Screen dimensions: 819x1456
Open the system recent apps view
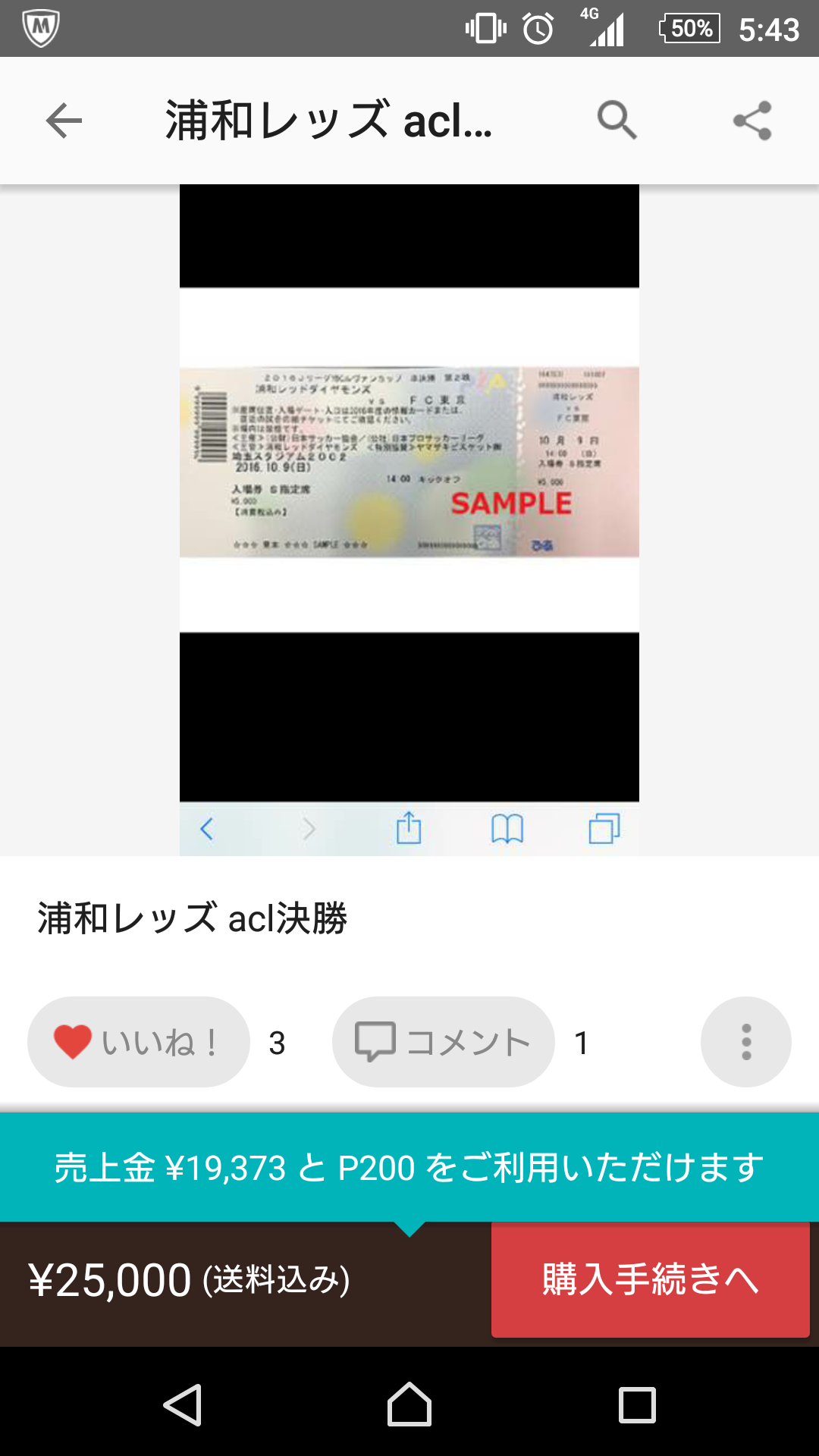tap(637, 1405)
